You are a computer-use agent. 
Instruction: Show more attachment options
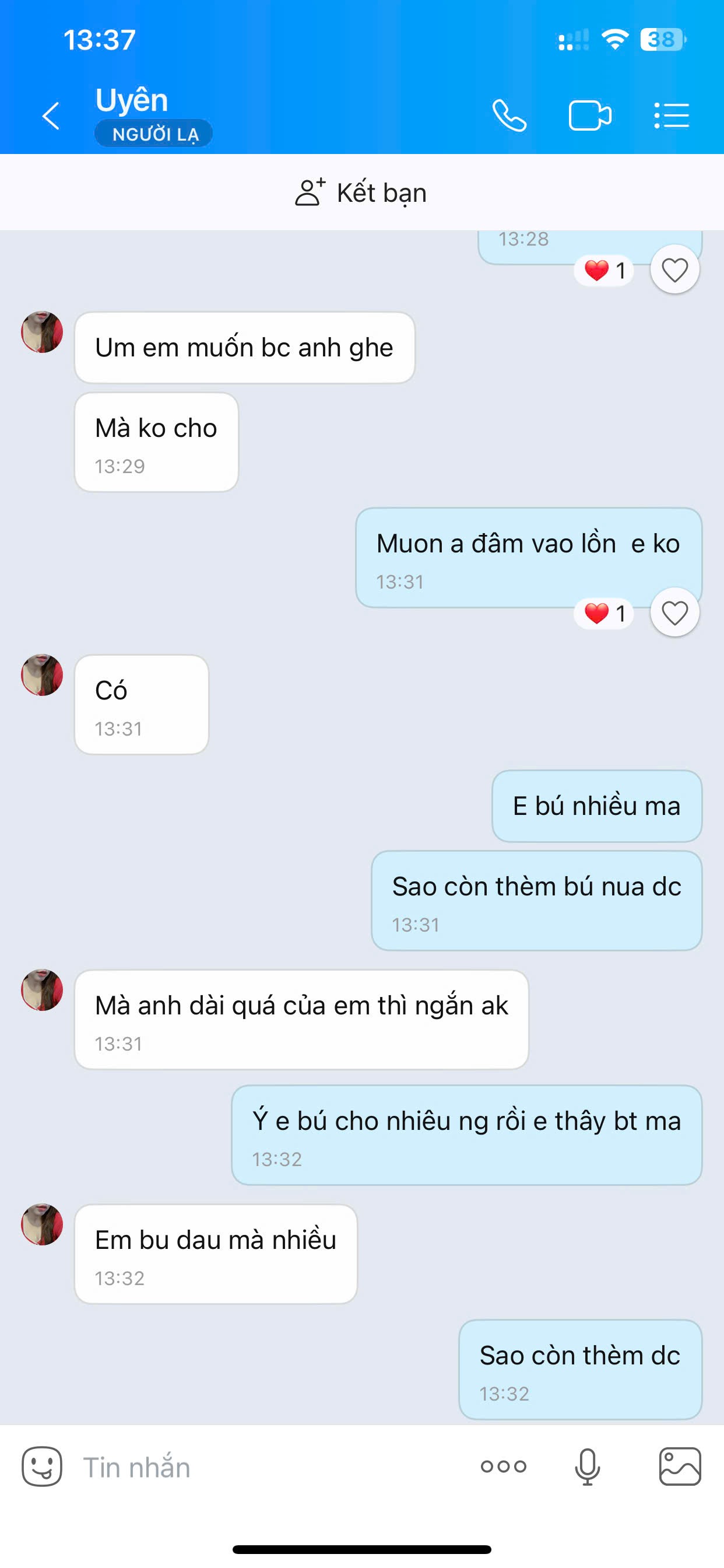[503, 1466]
